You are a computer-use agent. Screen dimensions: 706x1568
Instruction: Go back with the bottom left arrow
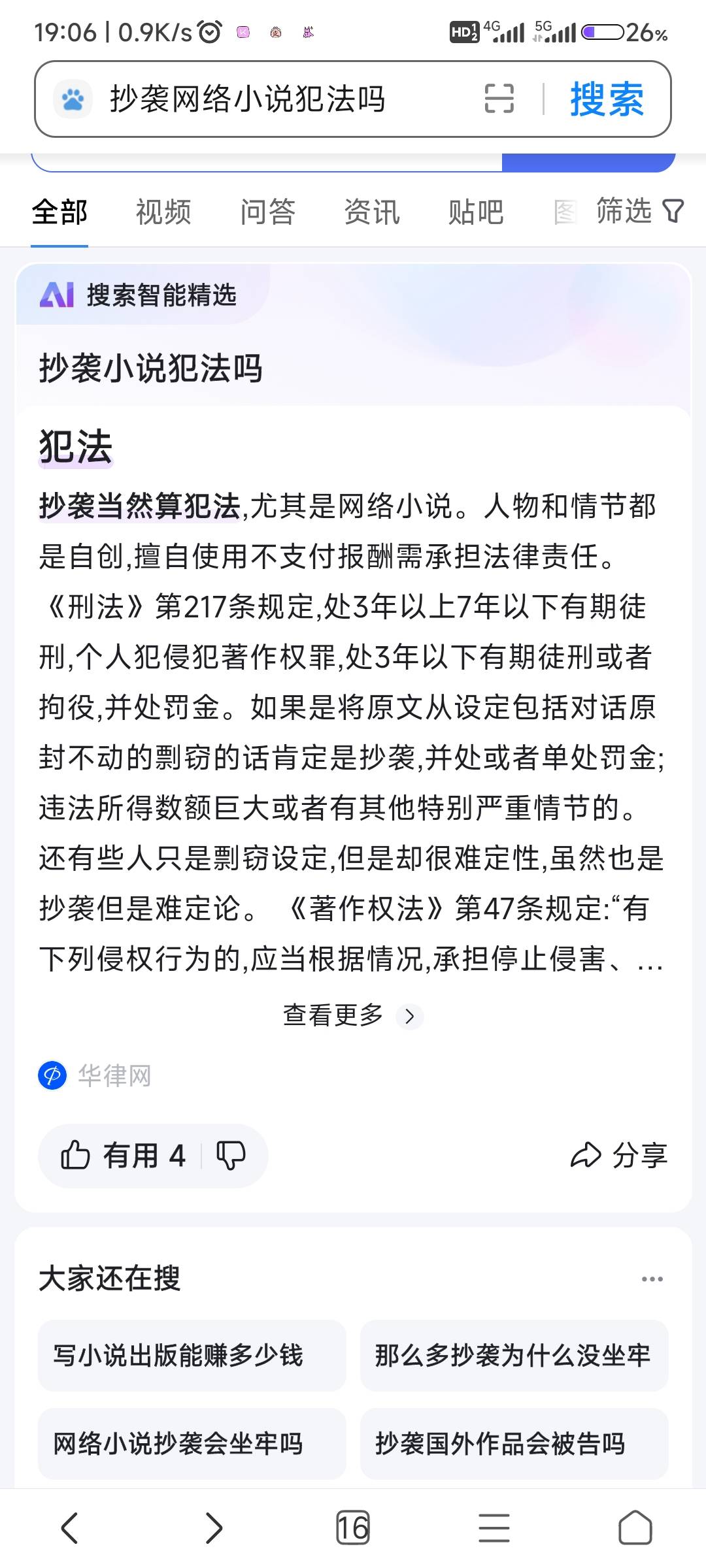(x=70, y=1528)
